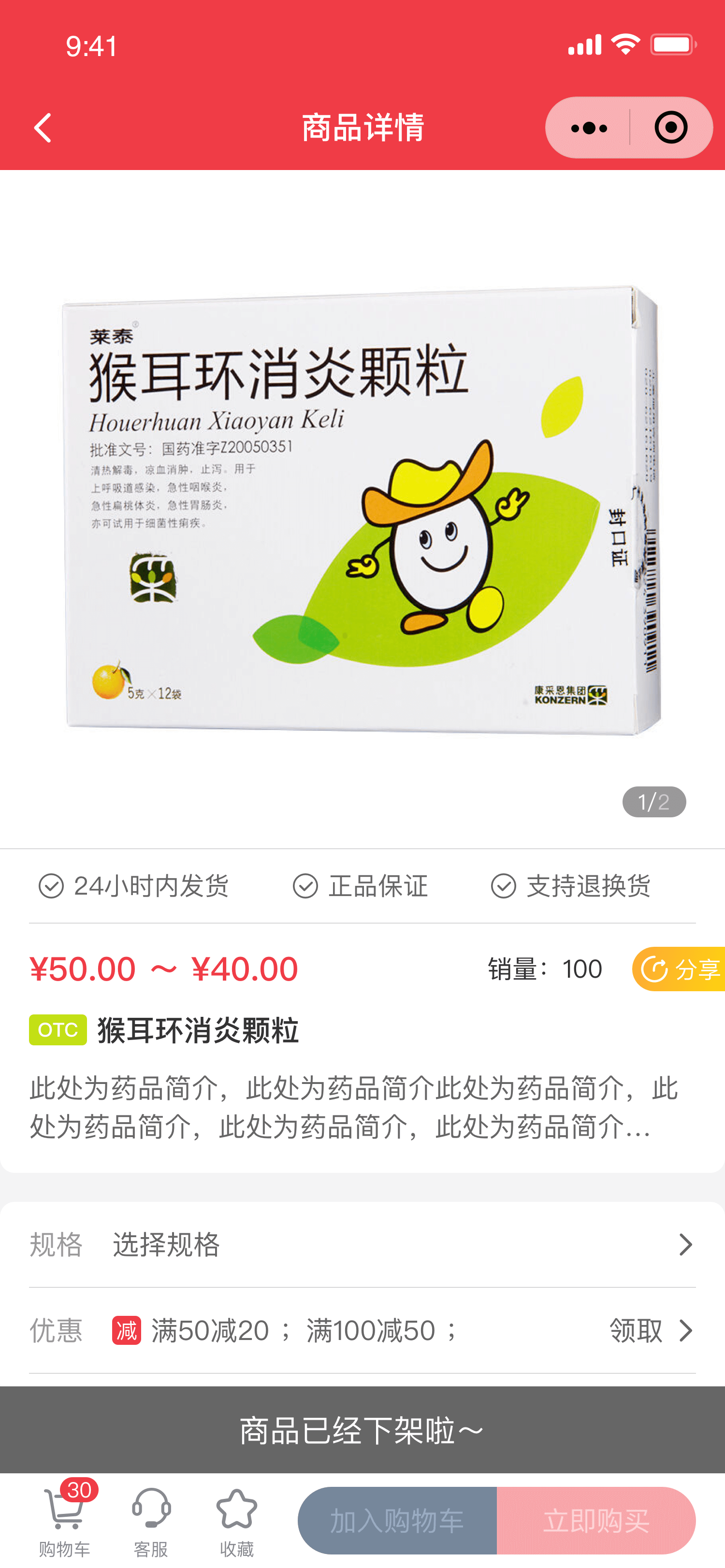Go back from the product details page

43,128
